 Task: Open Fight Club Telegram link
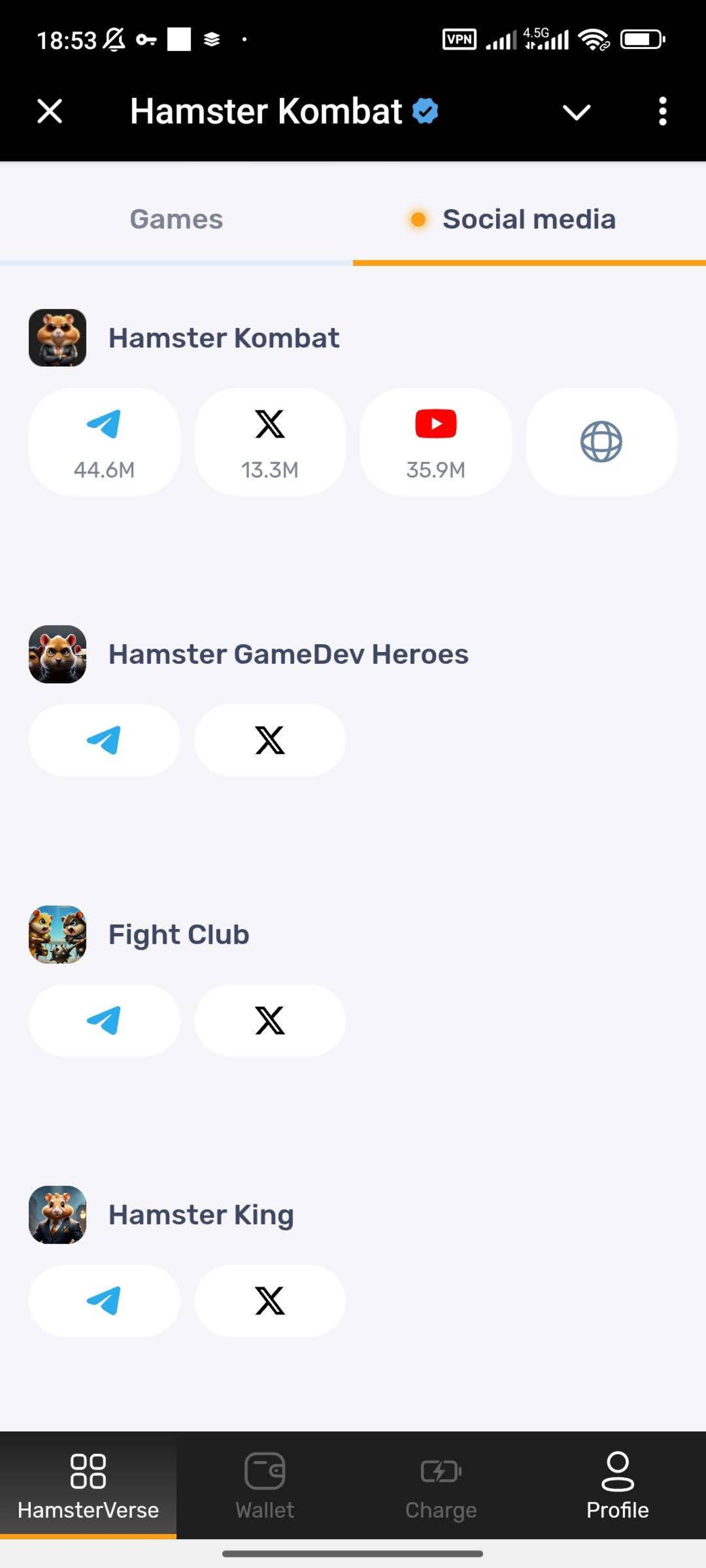point(104,1020)
